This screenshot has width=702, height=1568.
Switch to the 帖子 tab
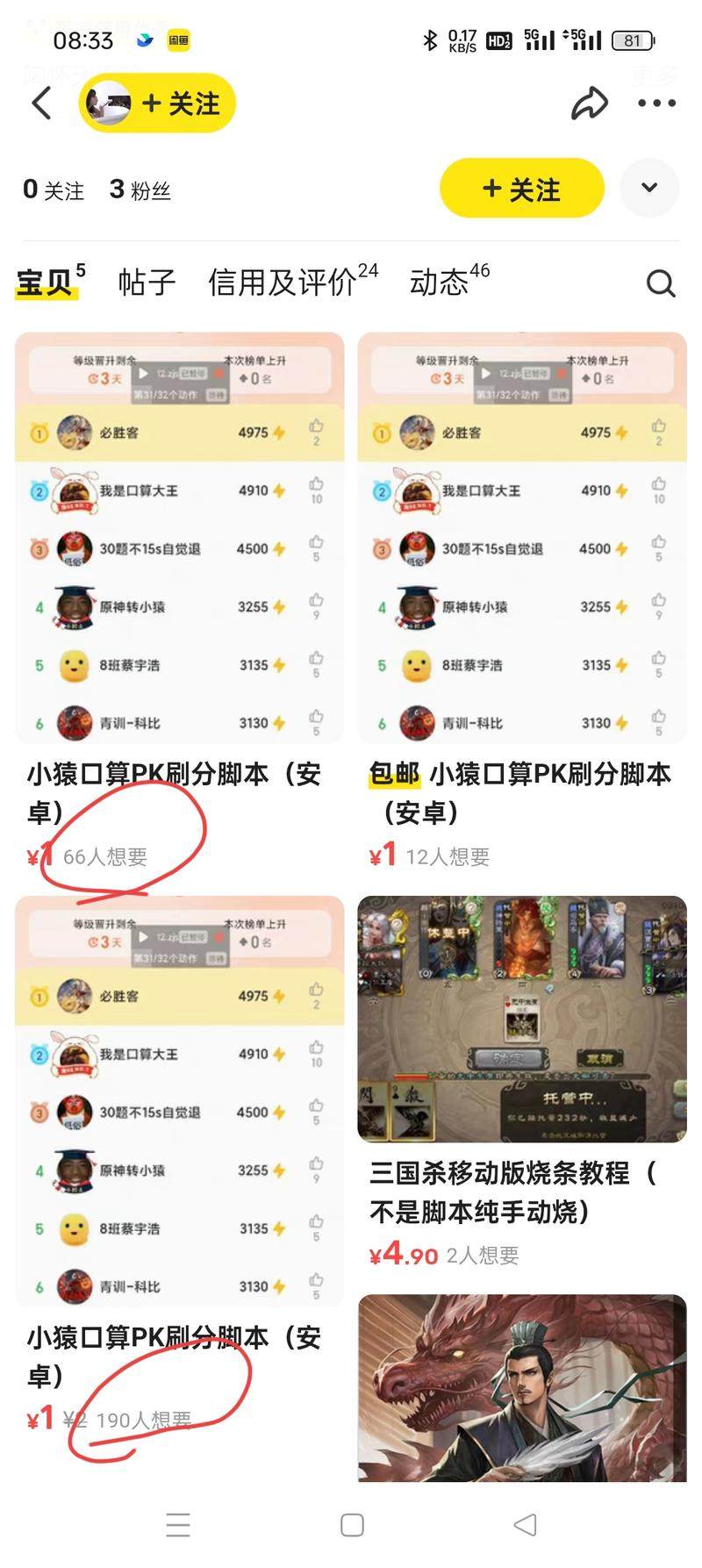(x=147, y=283)
